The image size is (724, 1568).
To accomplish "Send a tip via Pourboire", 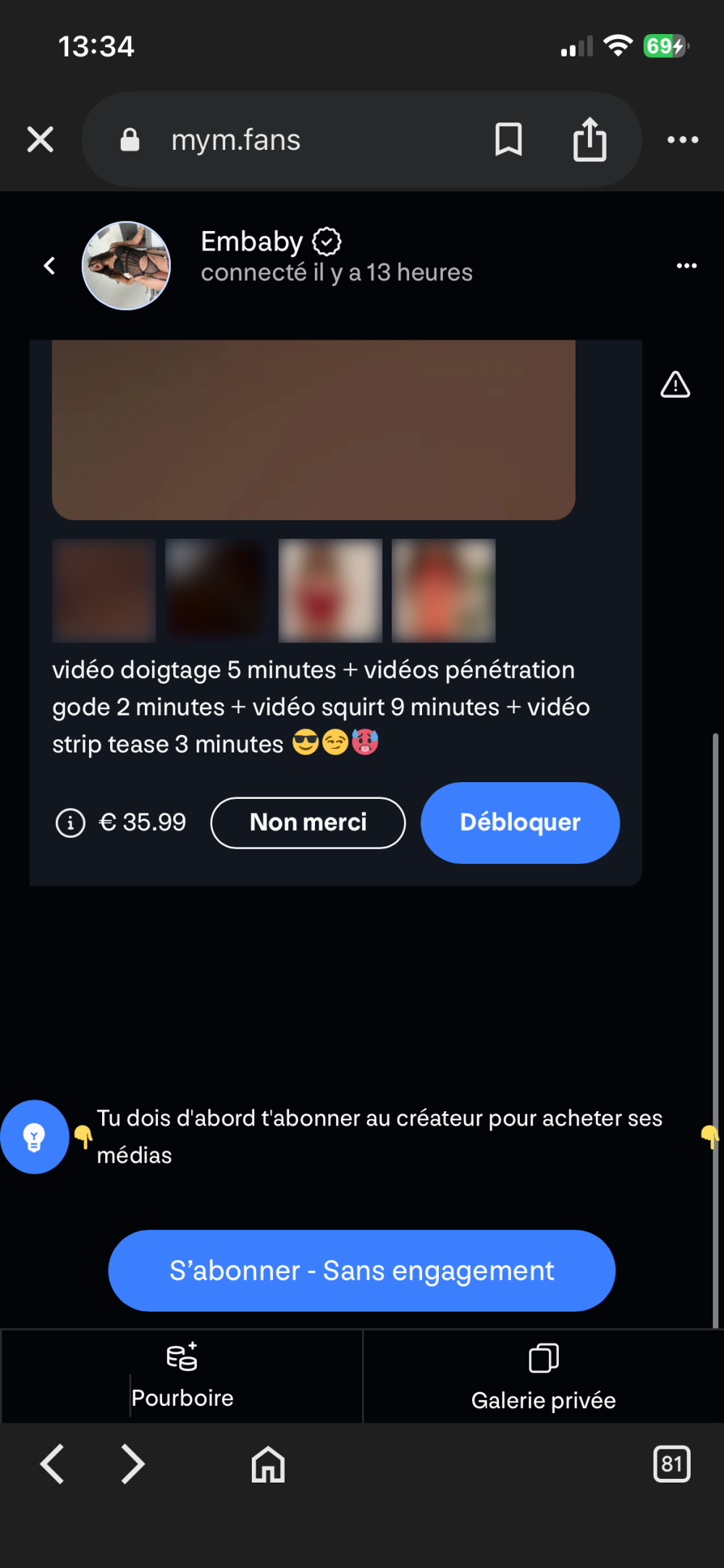I will click(x=182, y=1376).
